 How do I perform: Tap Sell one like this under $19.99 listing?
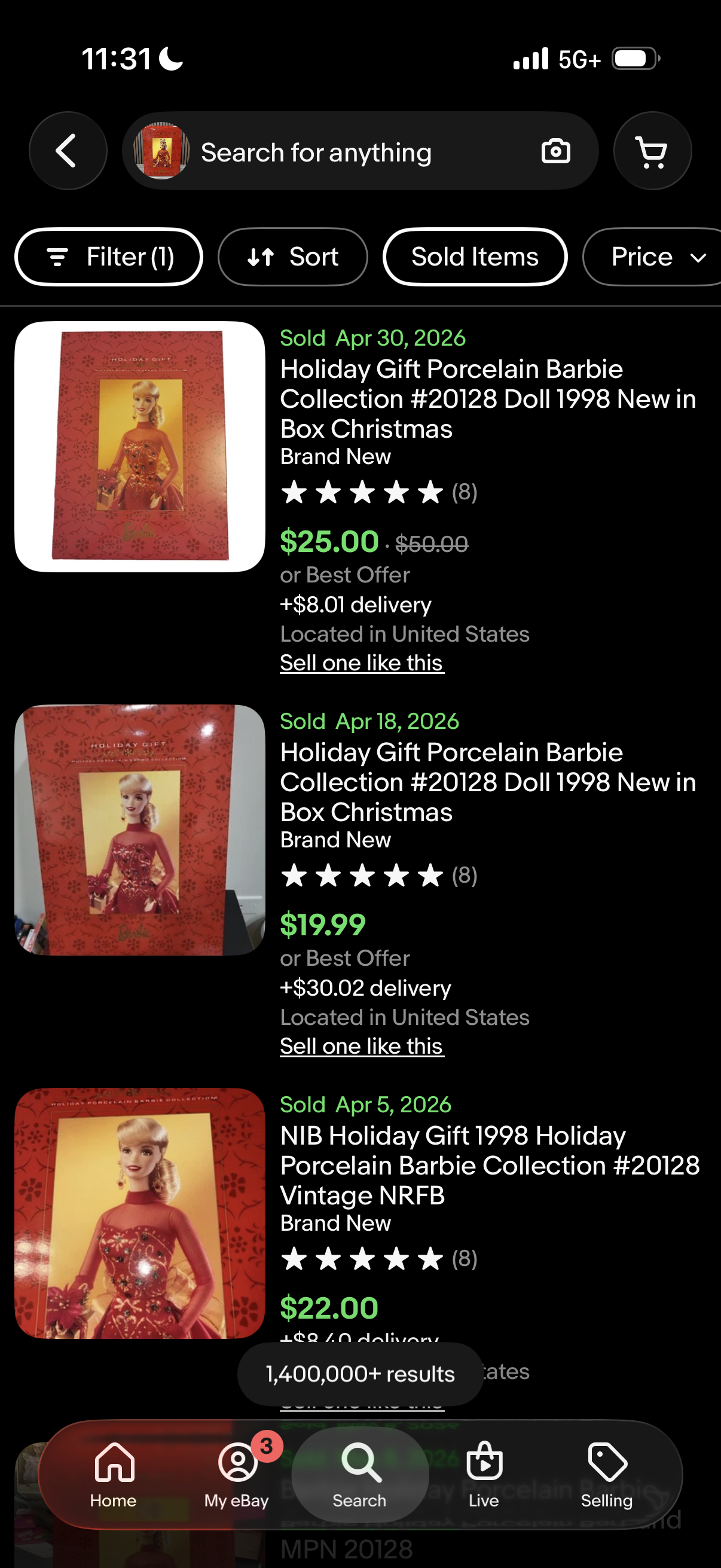[362, 1047]
